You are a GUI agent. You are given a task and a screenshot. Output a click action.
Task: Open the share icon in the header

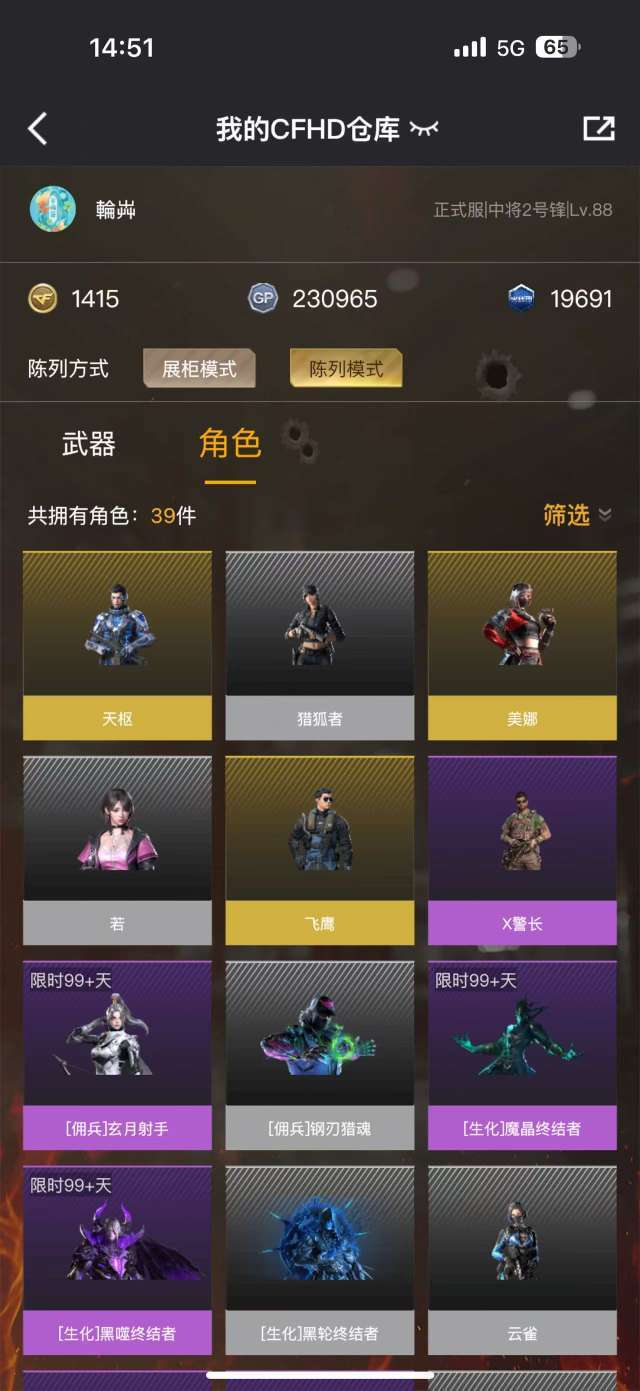point(598,128)
